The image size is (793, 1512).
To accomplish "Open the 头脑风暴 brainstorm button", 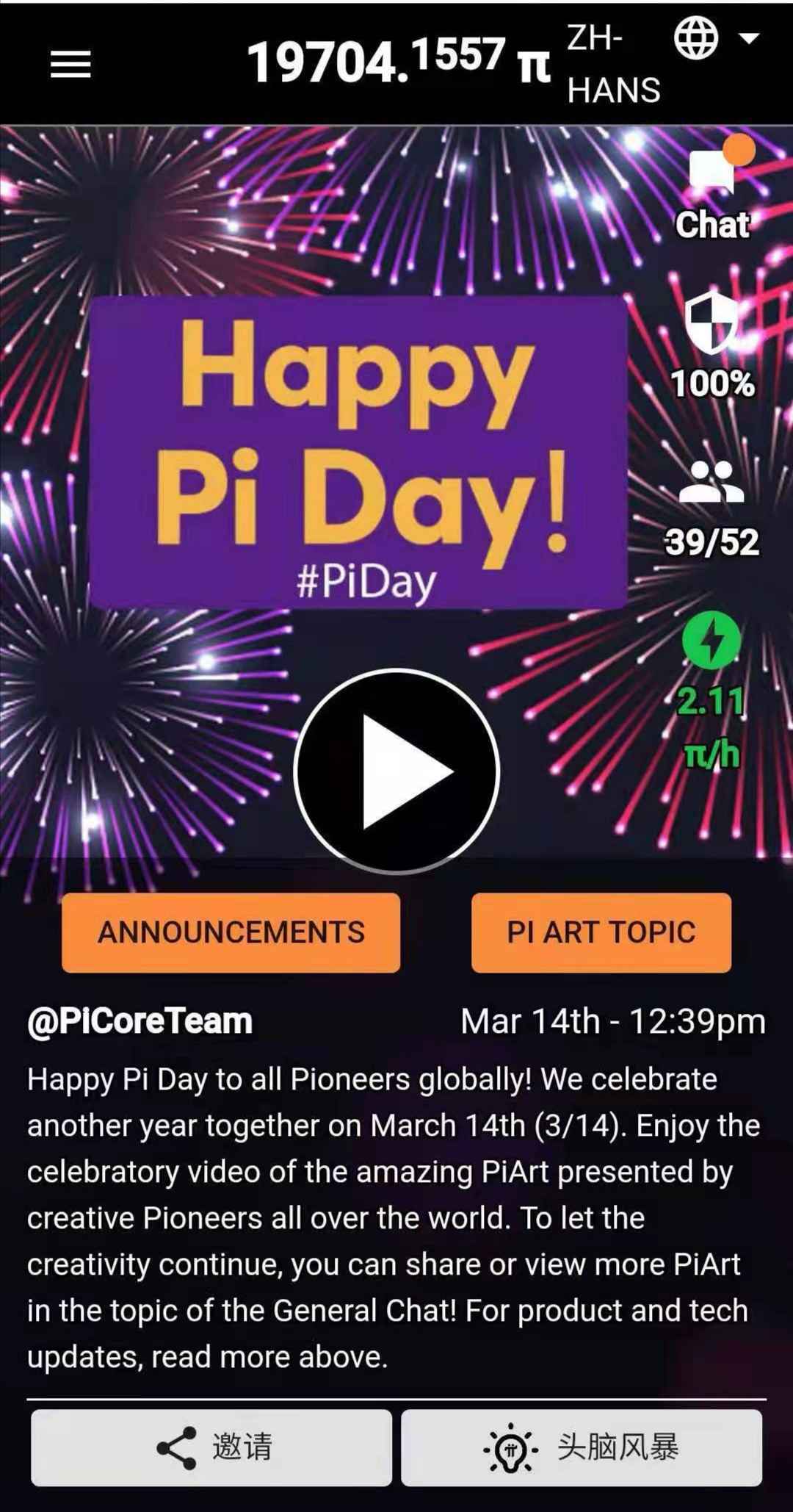I will coord(582,1447).
